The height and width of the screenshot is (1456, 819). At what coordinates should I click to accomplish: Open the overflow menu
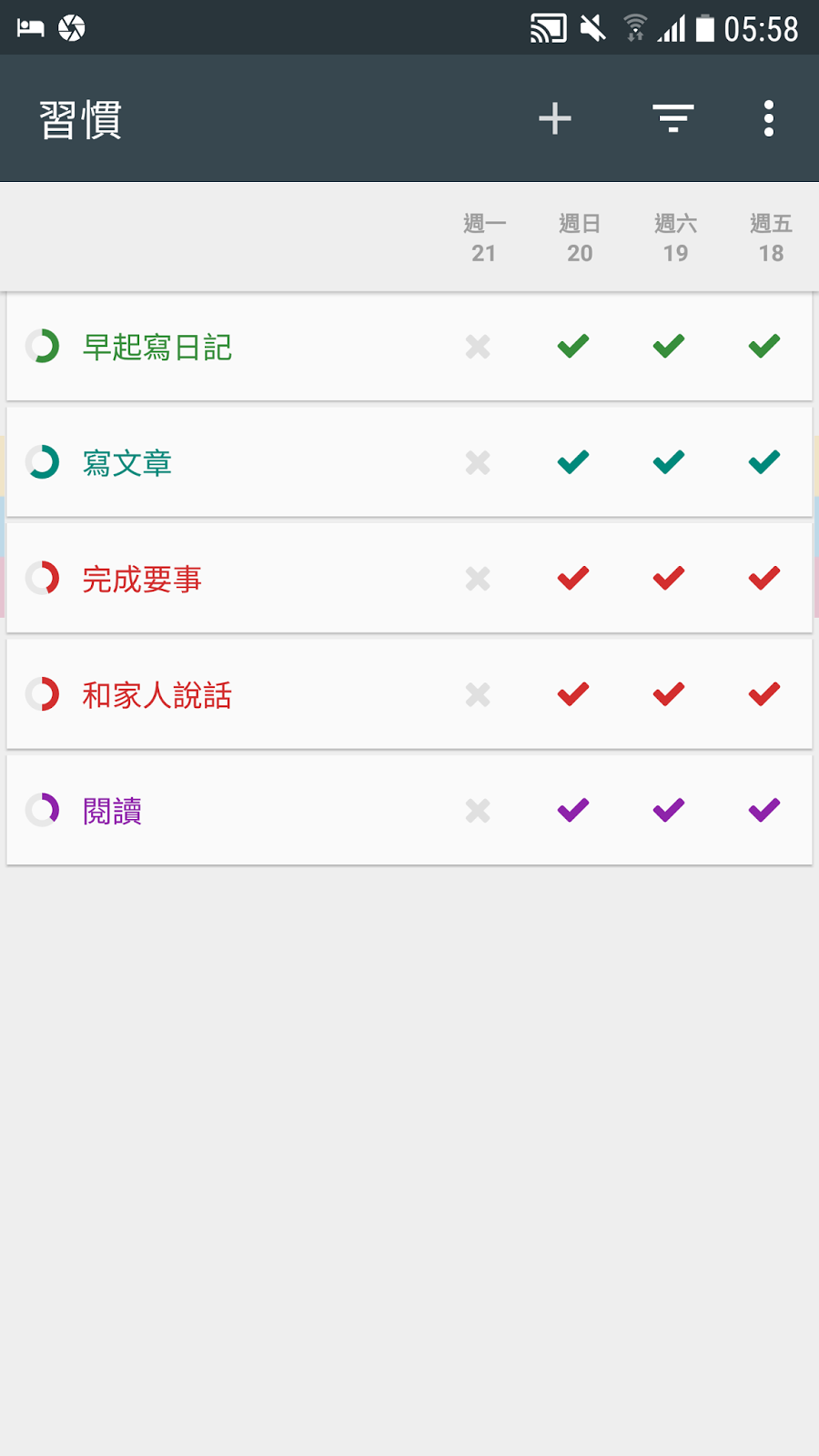(769, 118)
